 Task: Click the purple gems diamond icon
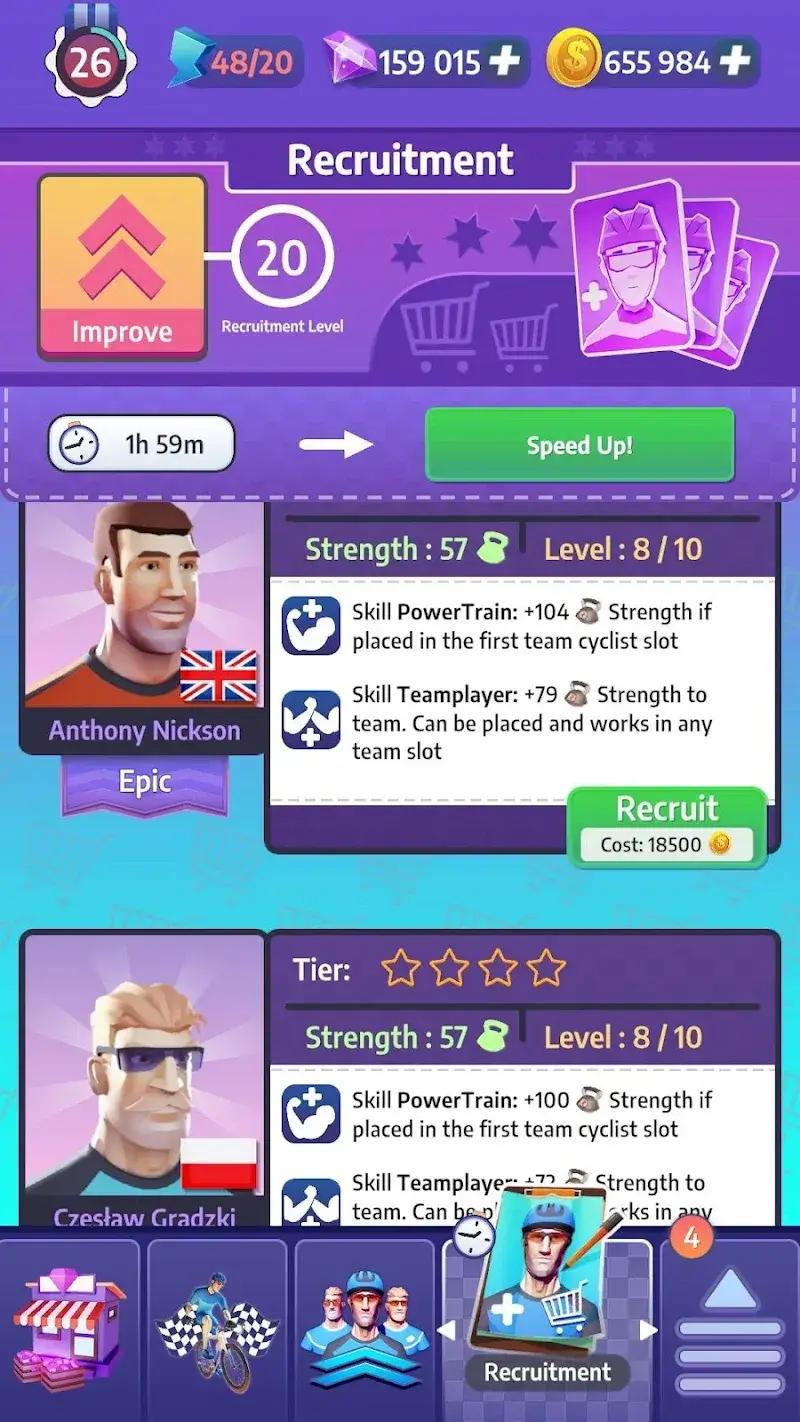coord(352,60)
